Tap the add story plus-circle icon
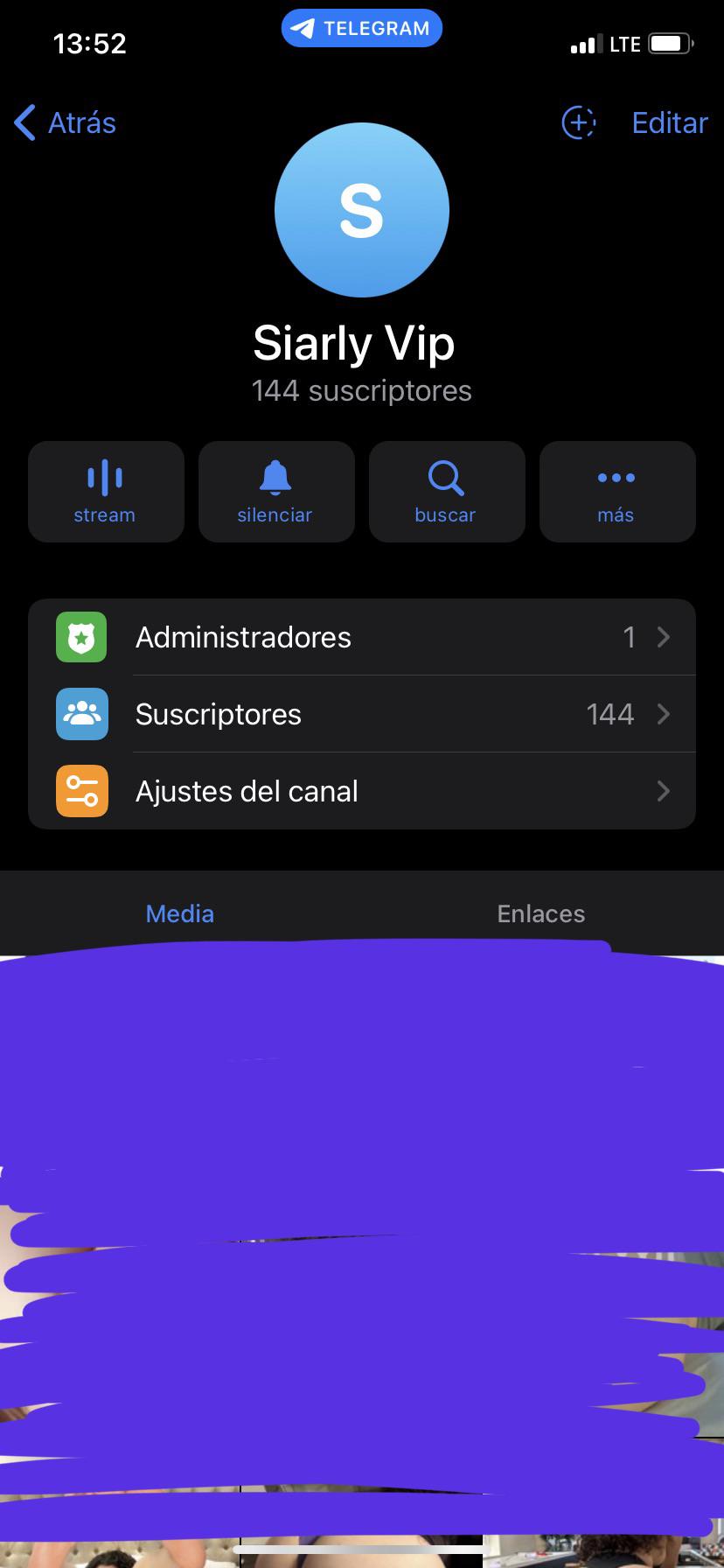Screen dimensions: 724x1568 pos(578,122)
